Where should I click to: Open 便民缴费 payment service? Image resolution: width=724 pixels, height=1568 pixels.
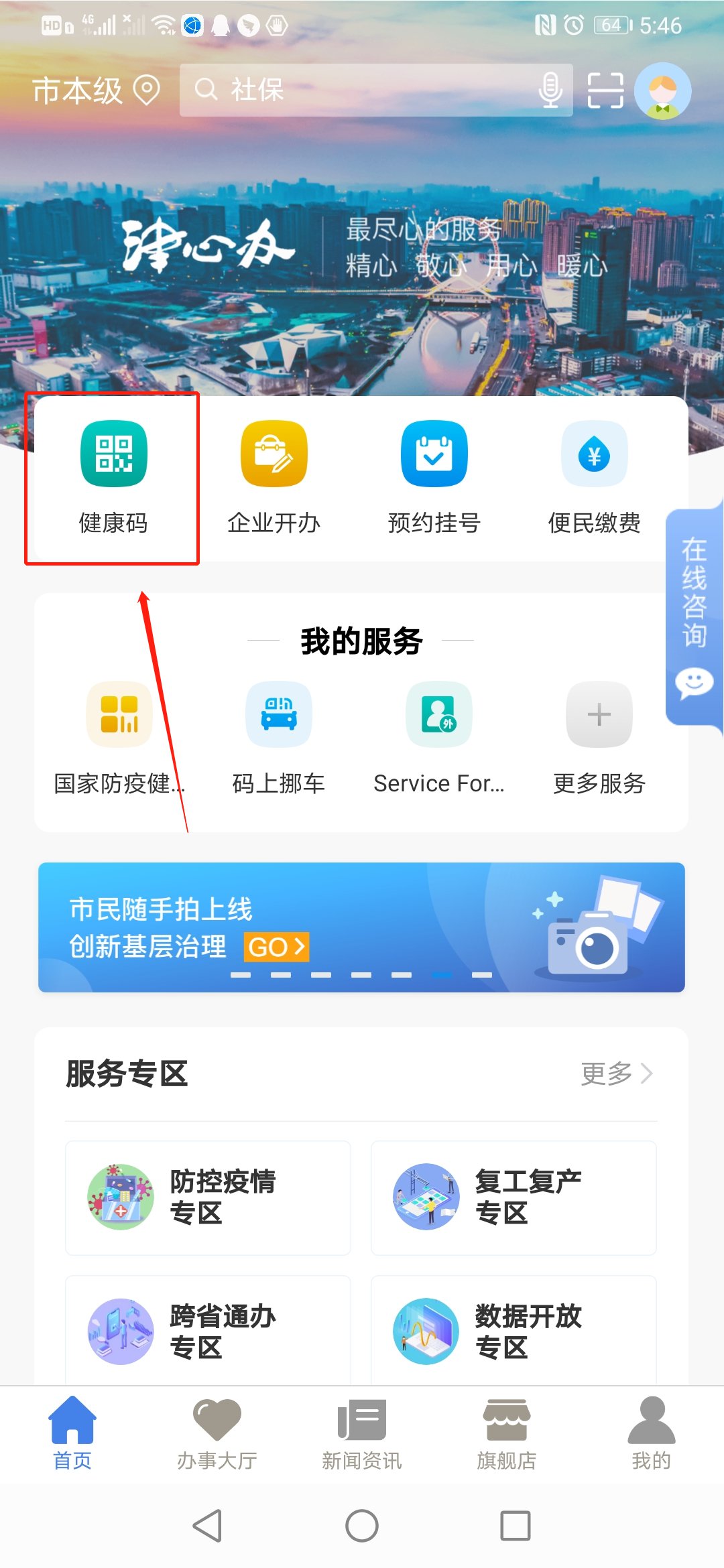[x=594, y=477]
